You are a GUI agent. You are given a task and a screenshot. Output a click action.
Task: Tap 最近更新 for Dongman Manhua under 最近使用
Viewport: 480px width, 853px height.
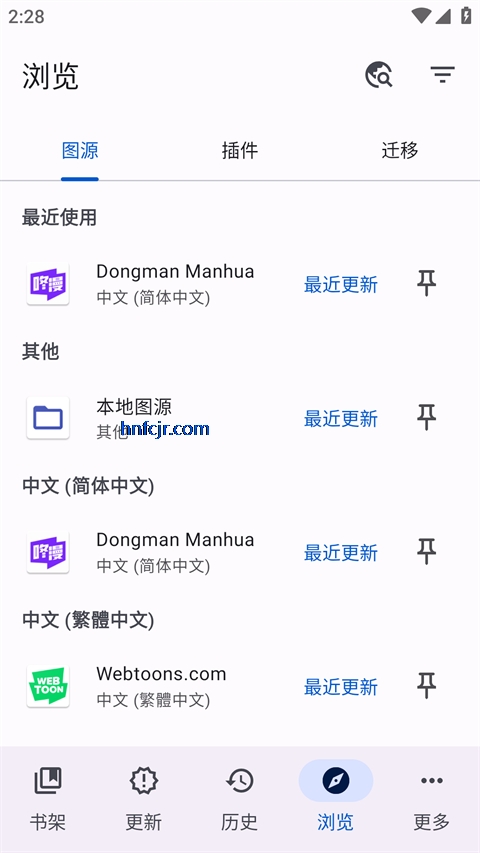(x=341, y=285)
